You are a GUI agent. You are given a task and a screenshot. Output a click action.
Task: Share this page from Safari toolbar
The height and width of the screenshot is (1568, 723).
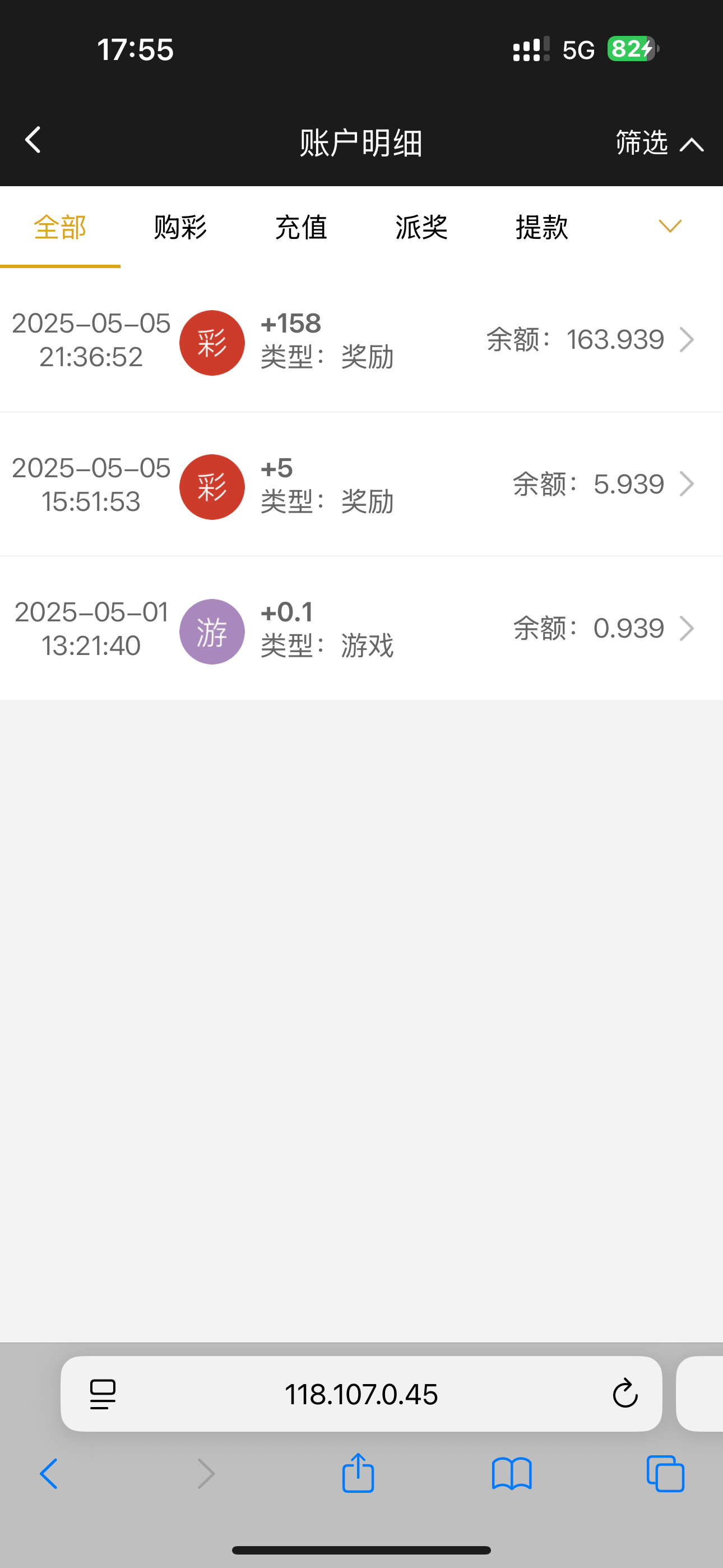pyautogui.click(x=358, y=1474)
